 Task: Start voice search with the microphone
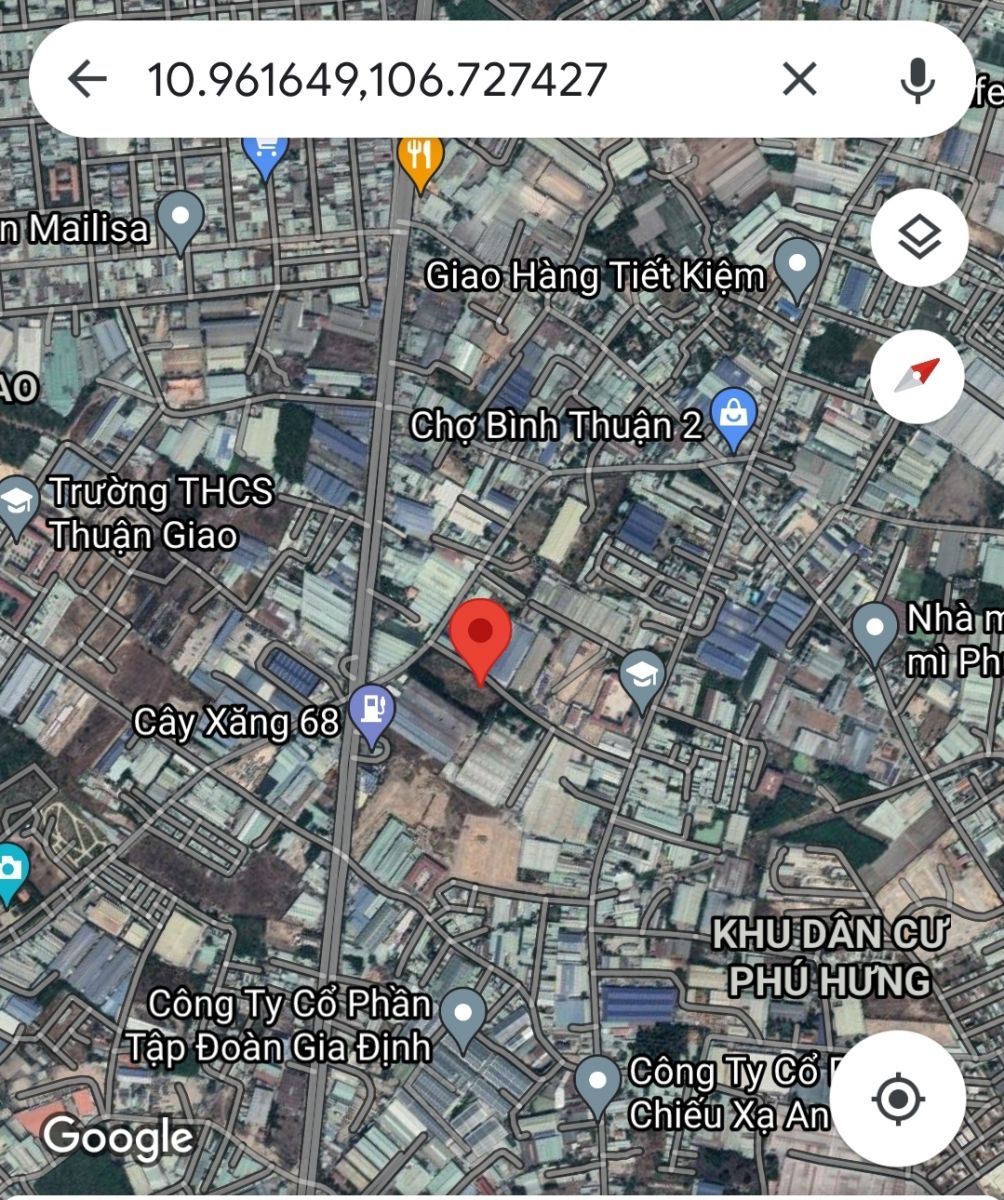click(916, 78)
